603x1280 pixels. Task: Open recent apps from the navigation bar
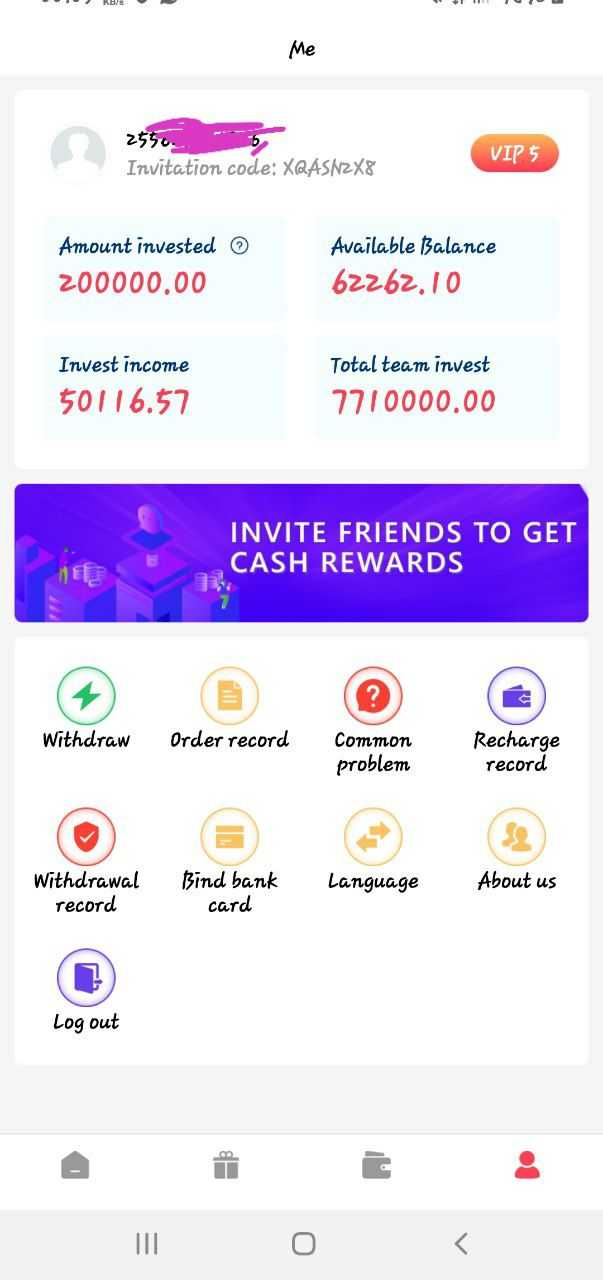click(147, 1243)
